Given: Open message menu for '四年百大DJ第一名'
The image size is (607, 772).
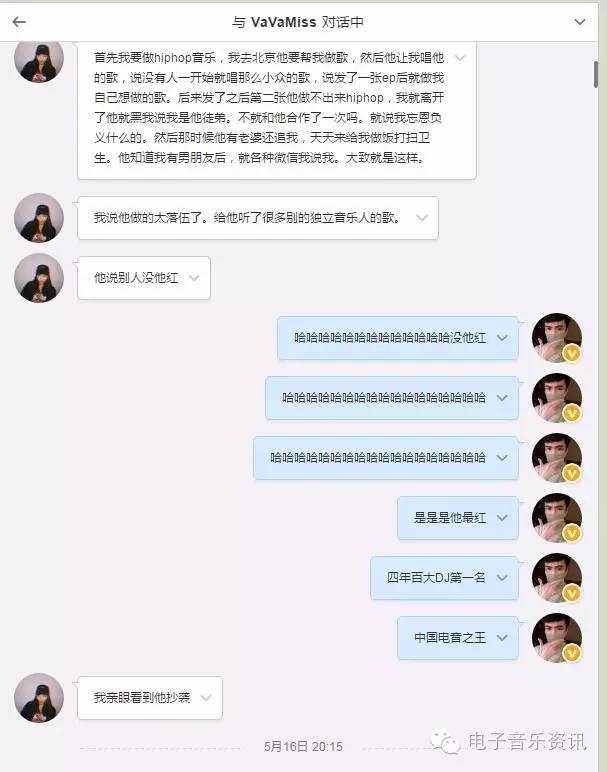Looking at the screenshot, I should 502,578.
